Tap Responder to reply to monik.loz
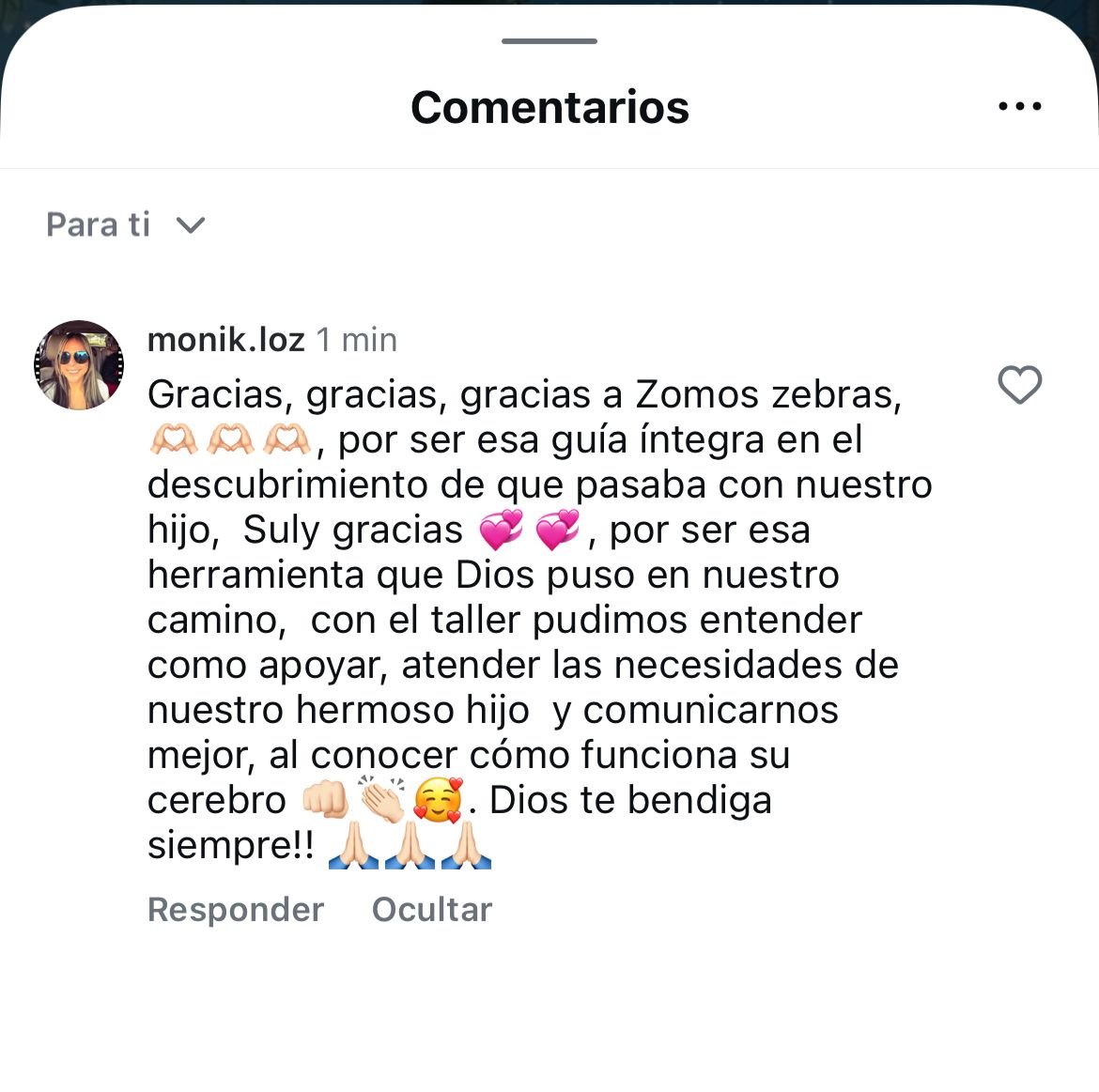 pyautogui.click(x=235, y=909)
